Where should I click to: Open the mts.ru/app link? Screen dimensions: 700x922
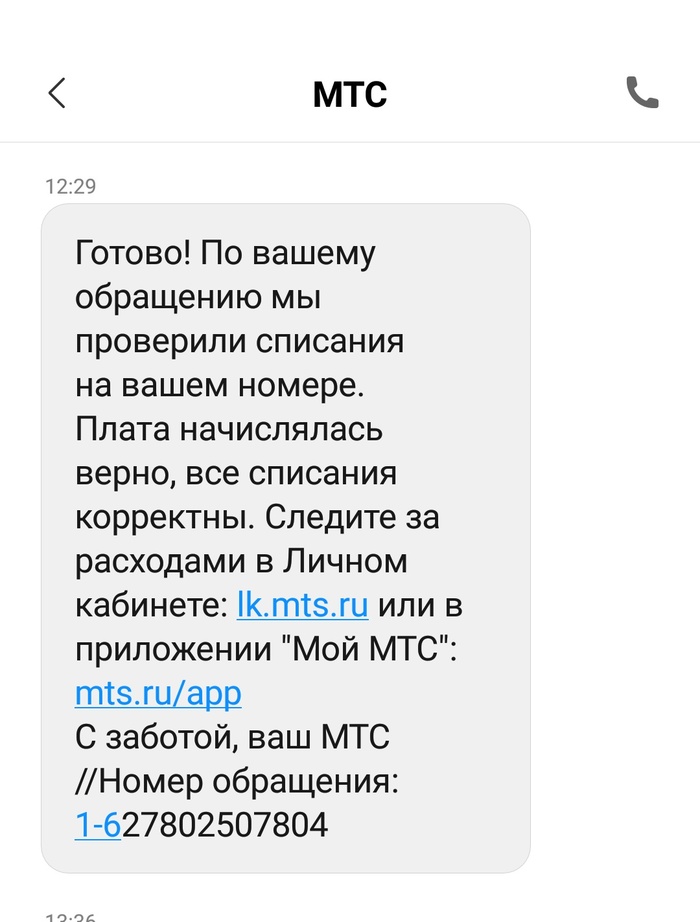coord(158,692)
